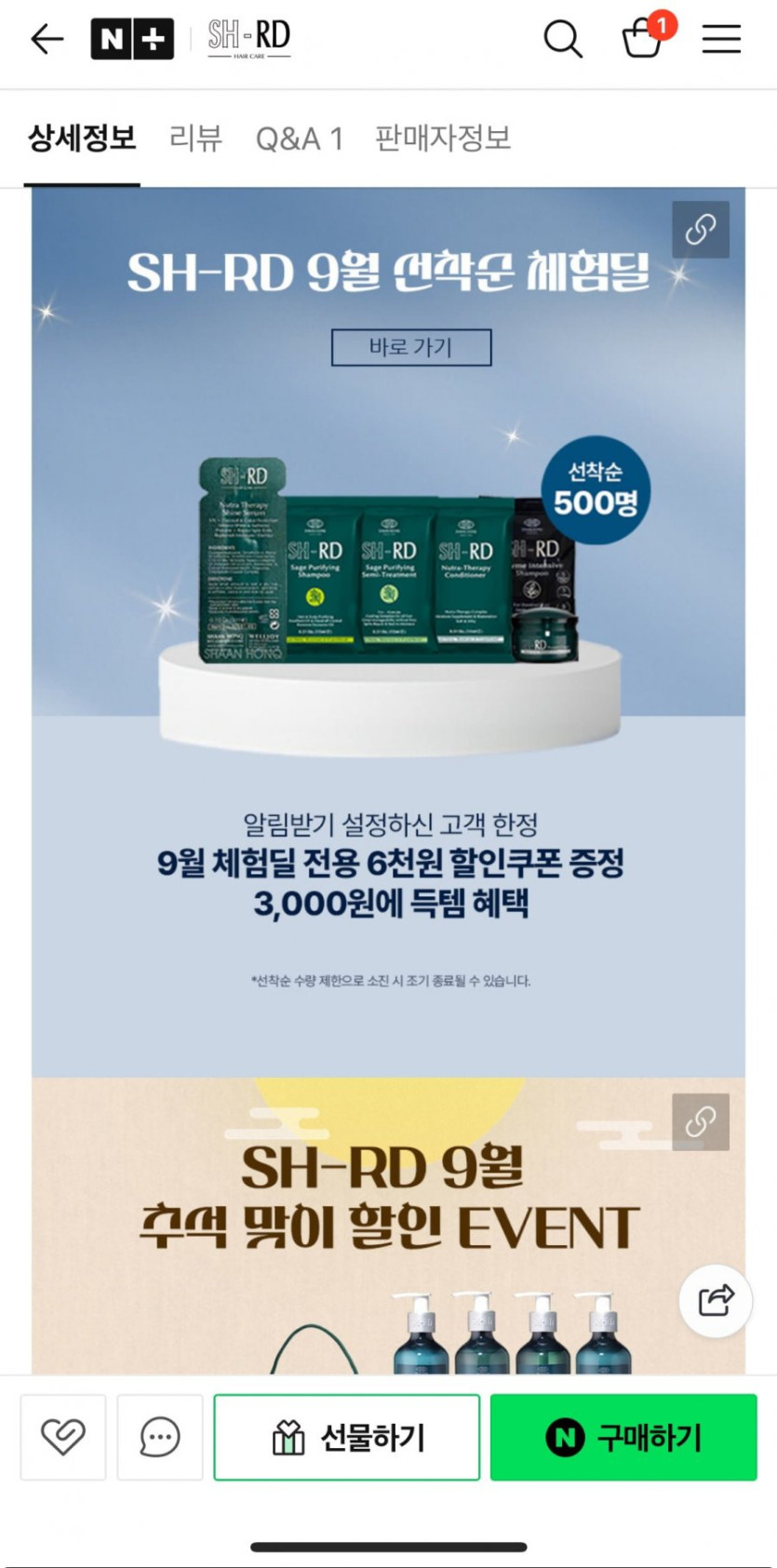Go back with the arrow icon

click(47, 39)
